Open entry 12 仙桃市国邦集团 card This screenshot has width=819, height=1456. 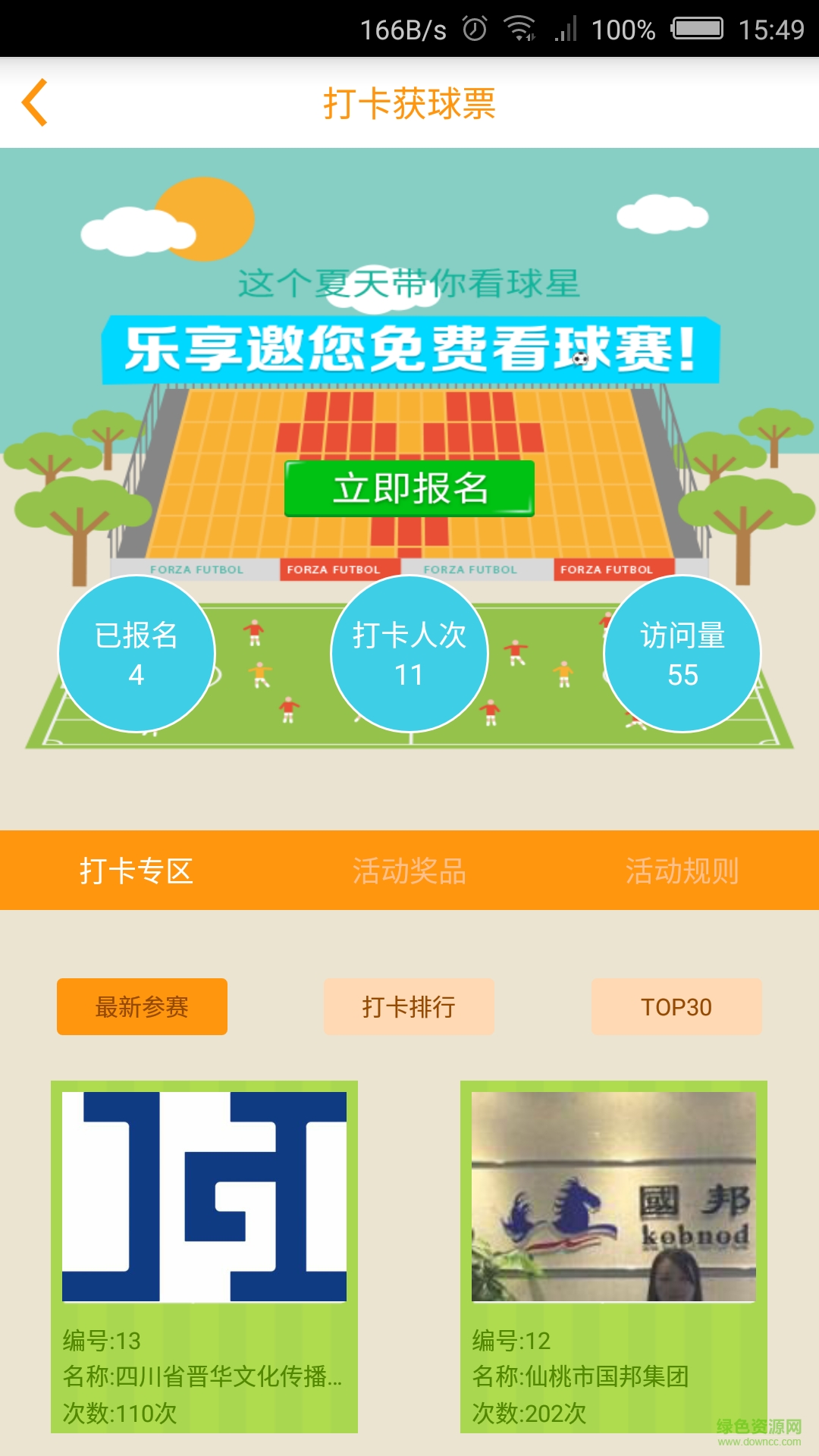coord(613,1257)
